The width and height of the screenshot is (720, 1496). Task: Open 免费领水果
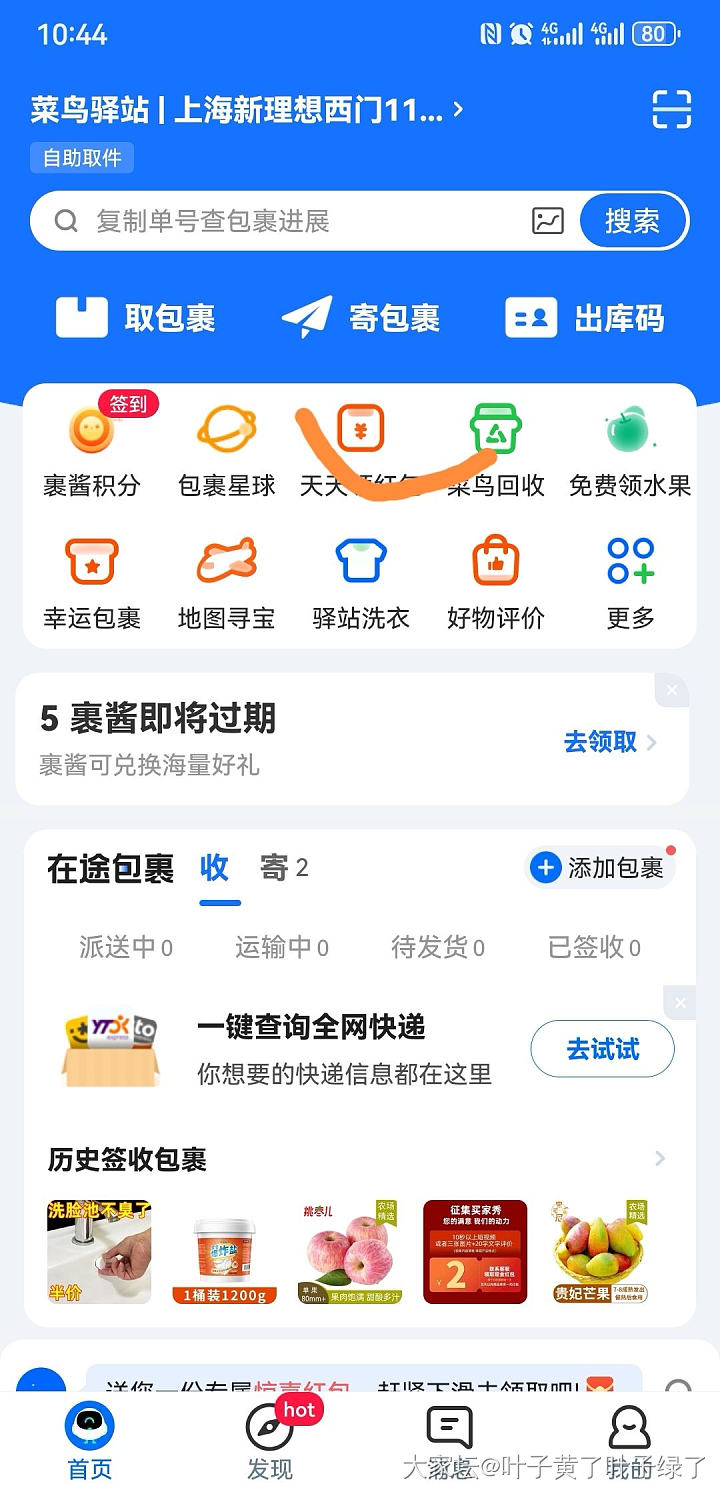click(x=630, y=451)
